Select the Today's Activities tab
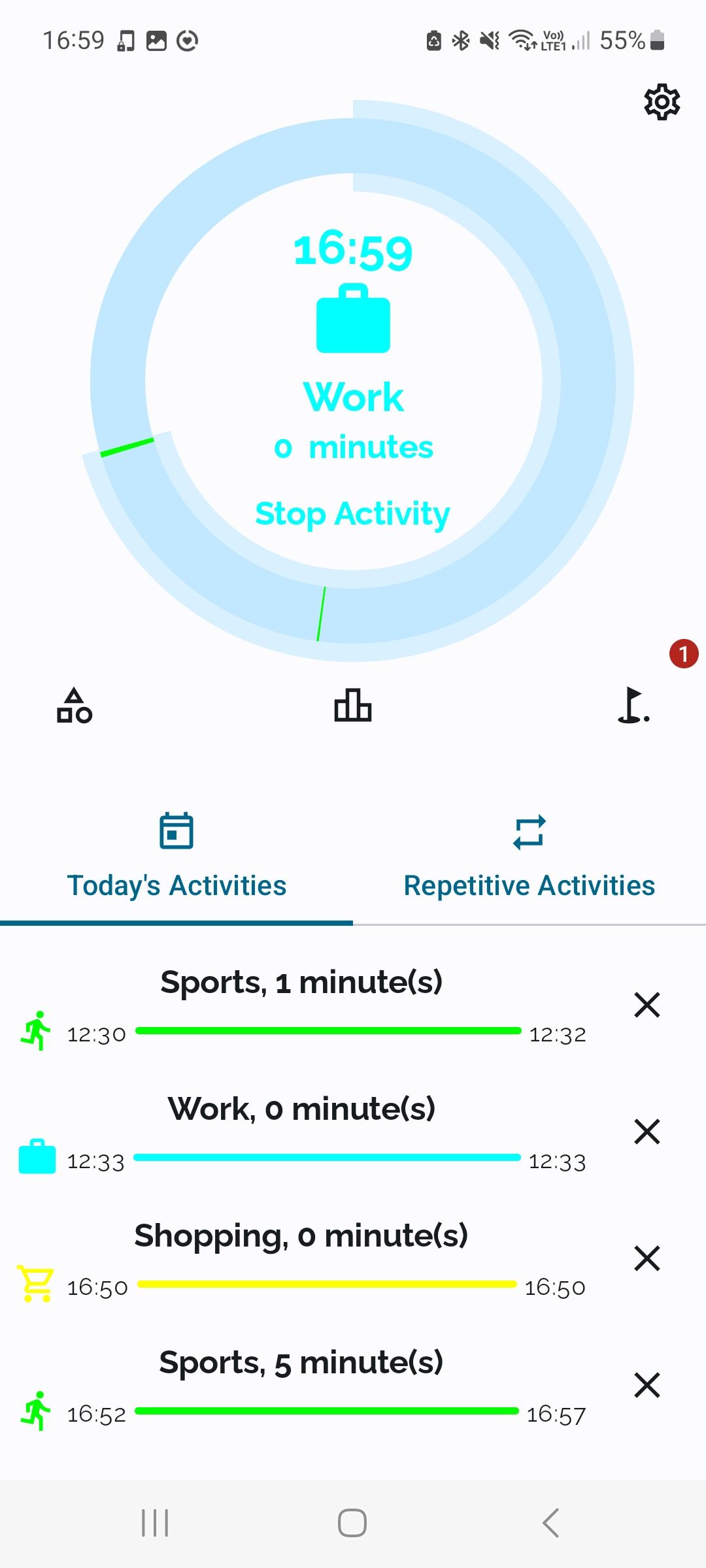This screenshot has height=1568, width=706. tap(176, 885)
